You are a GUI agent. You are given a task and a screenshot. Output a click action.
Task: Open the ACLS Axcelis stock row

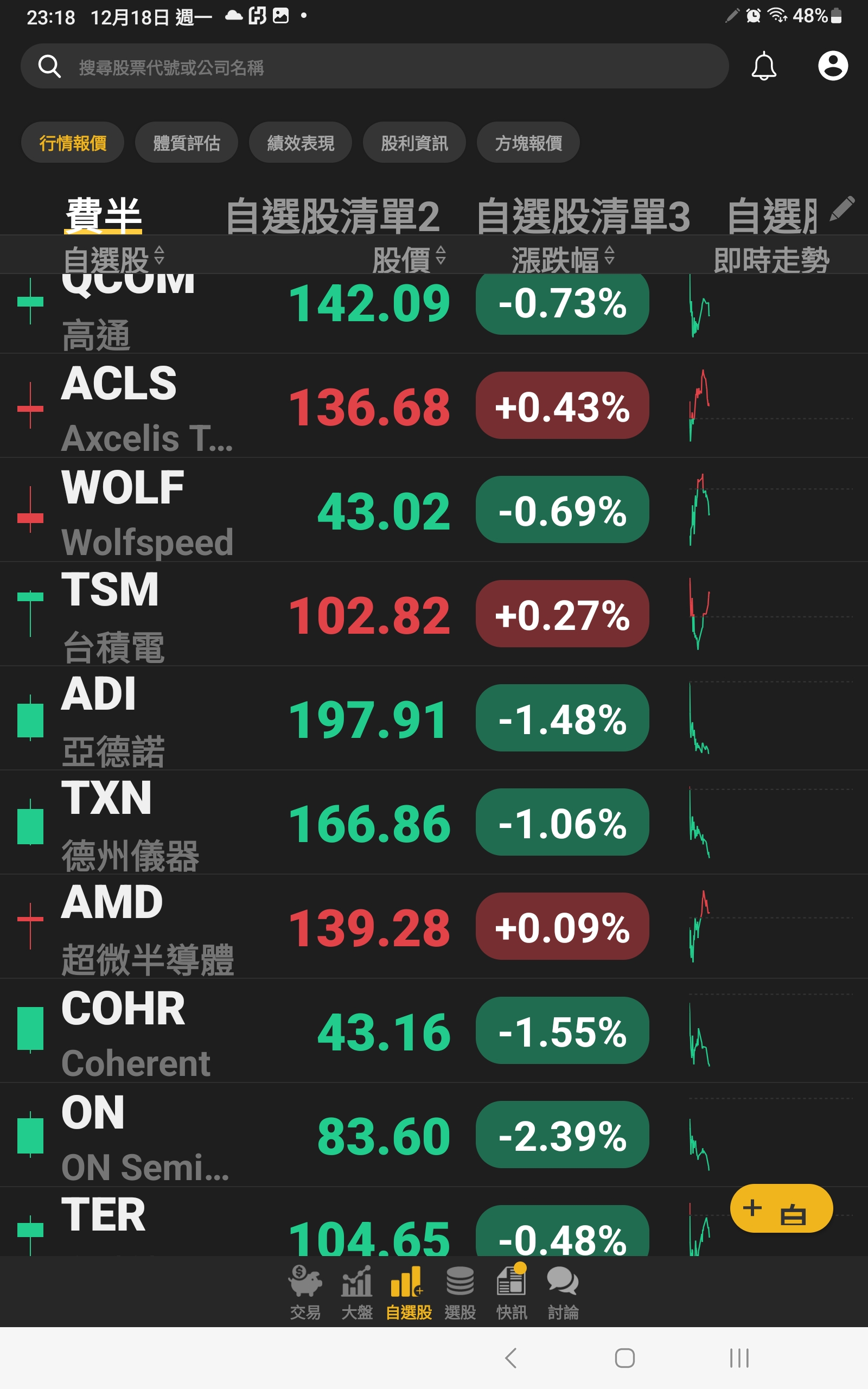[434, 406]
